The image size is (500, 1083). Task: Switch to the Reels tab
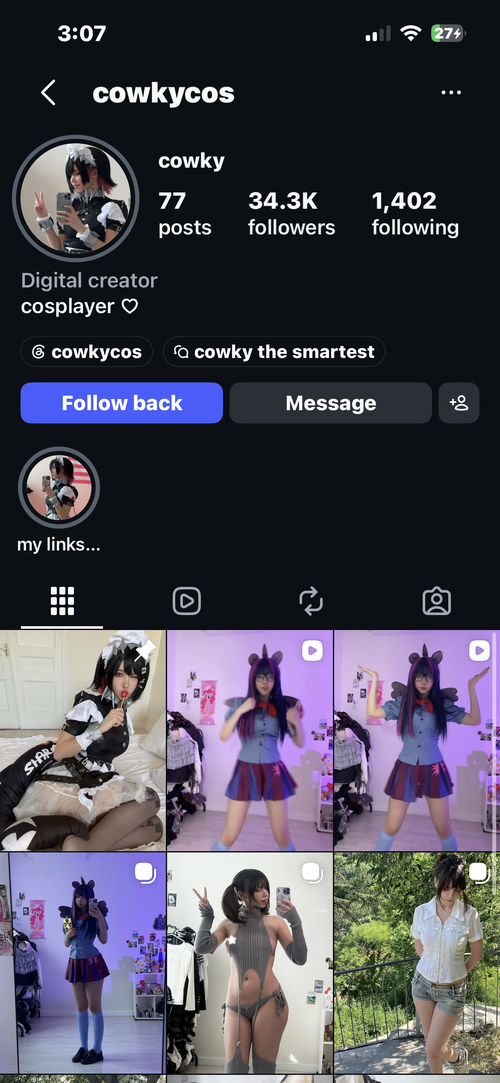pyautogui.click(x=186, y=601)
